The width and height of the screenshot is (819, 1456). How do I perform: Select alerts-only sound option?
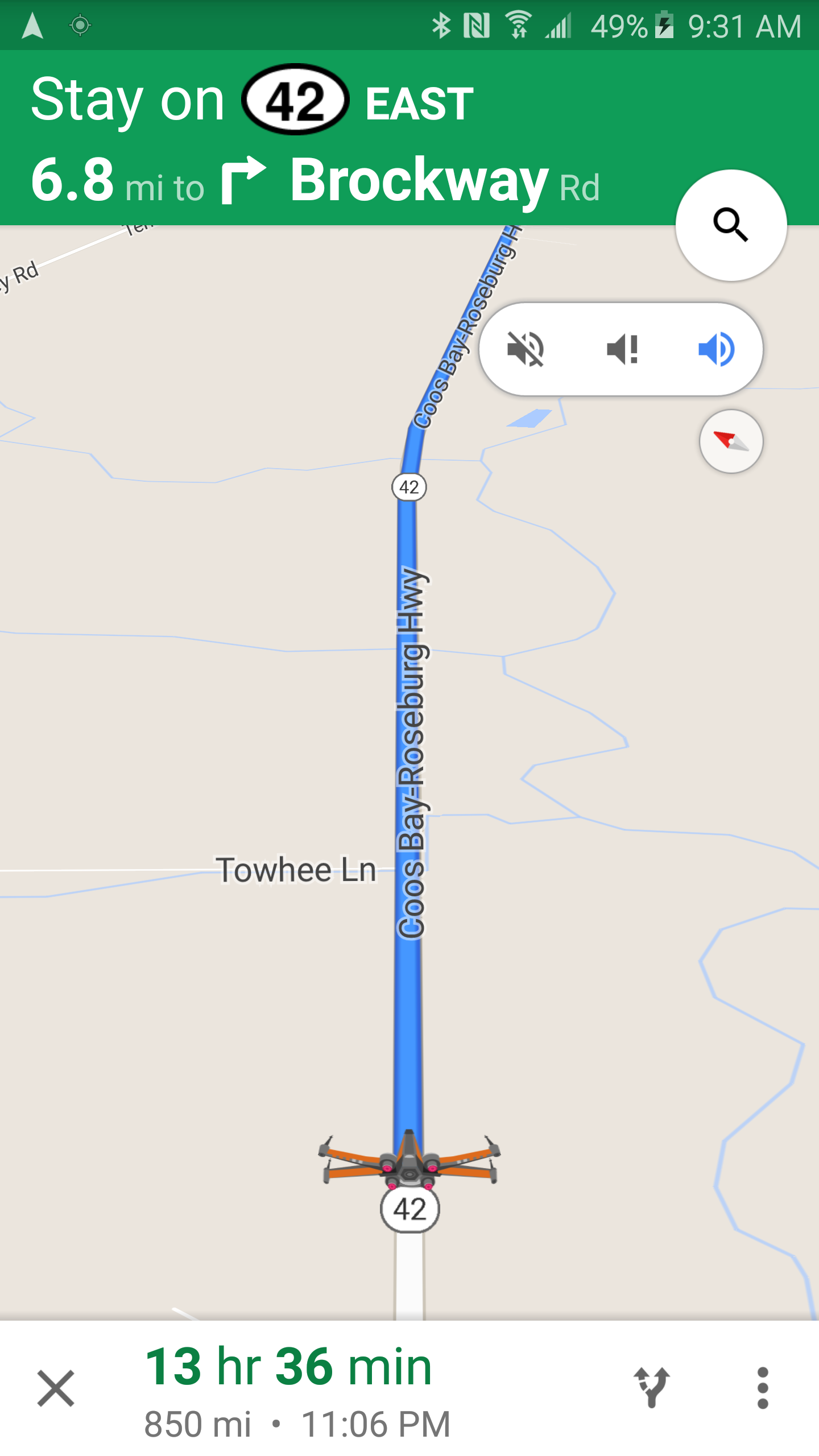622,349
